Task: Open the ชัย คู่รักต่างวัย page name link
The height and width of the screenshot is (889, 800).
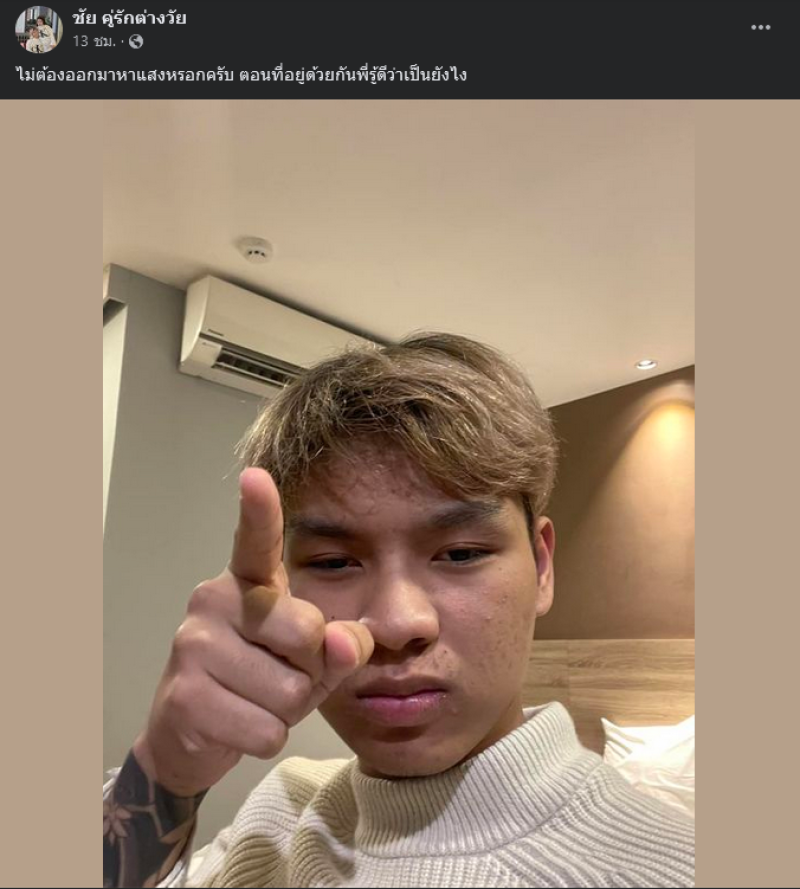Action: coord(129,18)
